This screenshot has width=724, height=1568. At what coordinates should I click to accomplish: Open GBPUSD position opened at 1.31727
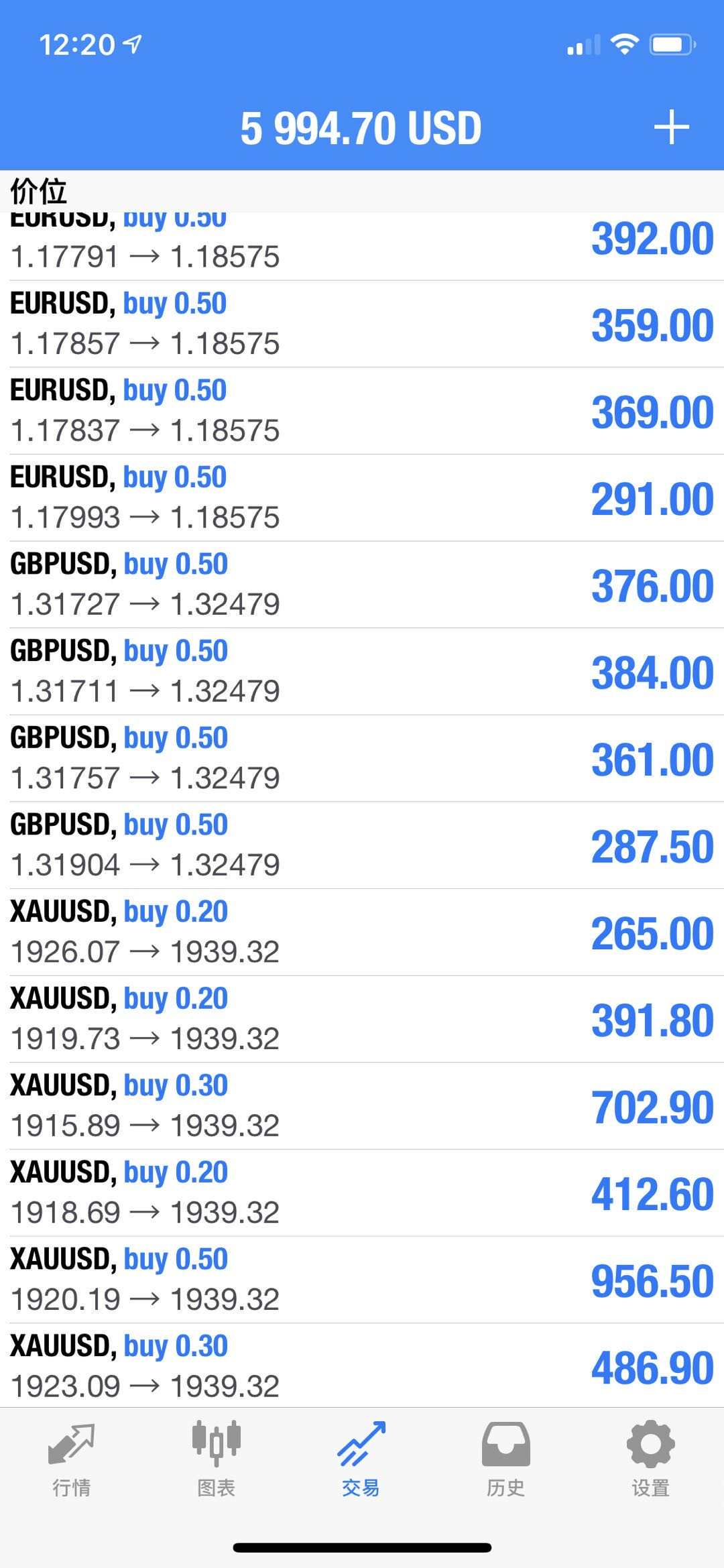[362, 585]
